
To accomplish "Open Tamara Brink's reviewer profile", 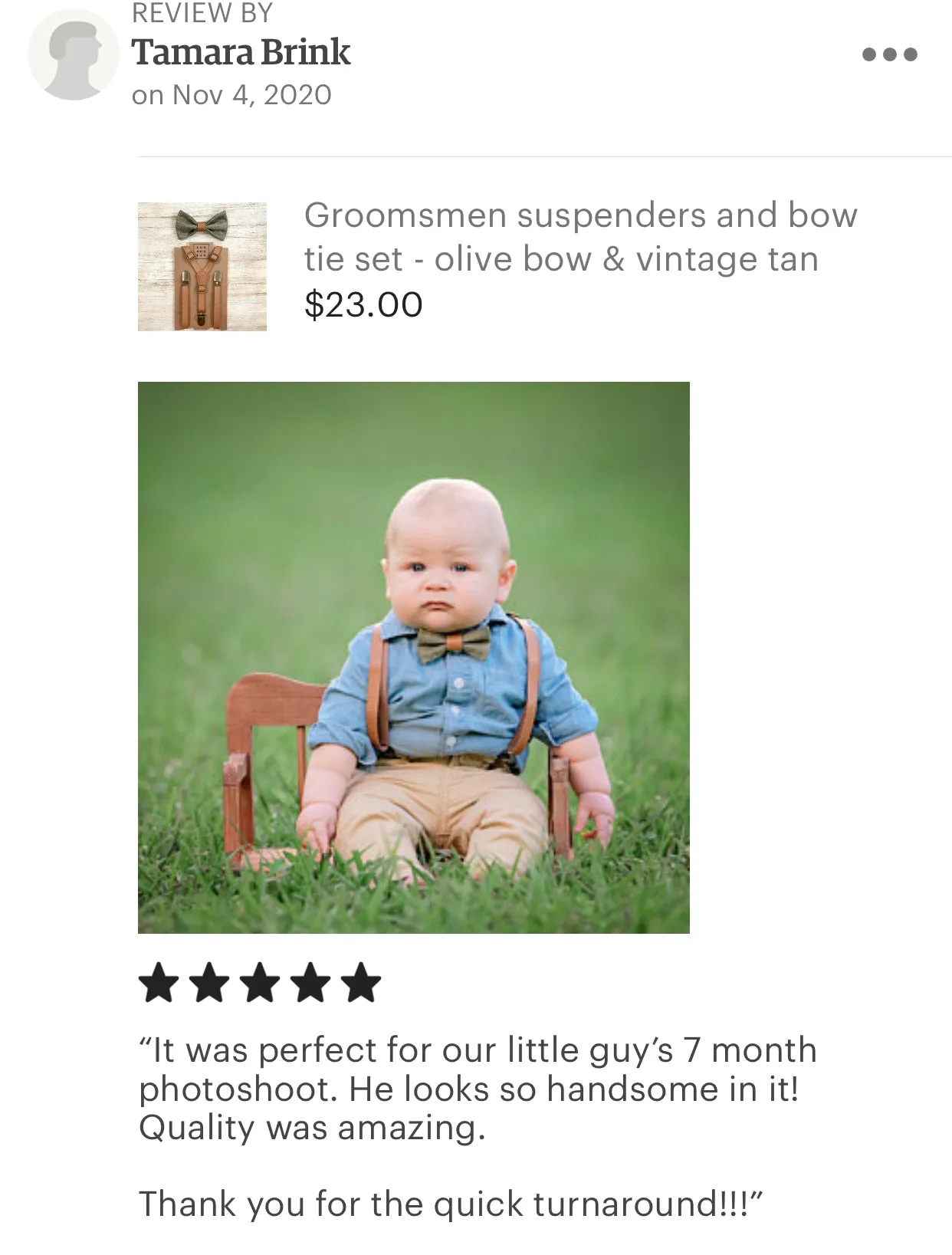I will (241, 52).
